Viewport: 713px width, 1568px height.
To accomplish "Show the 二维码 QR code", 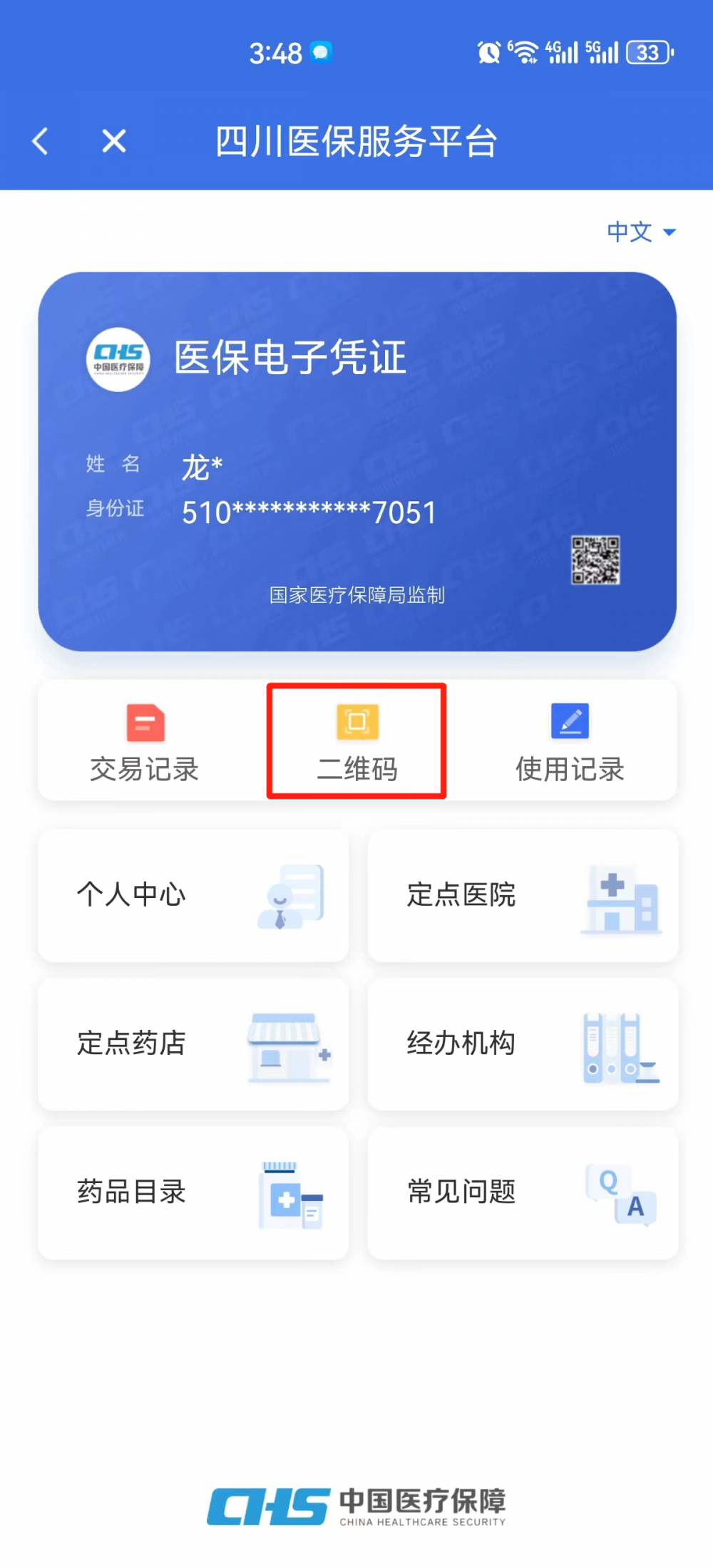I will pos(356,741).
